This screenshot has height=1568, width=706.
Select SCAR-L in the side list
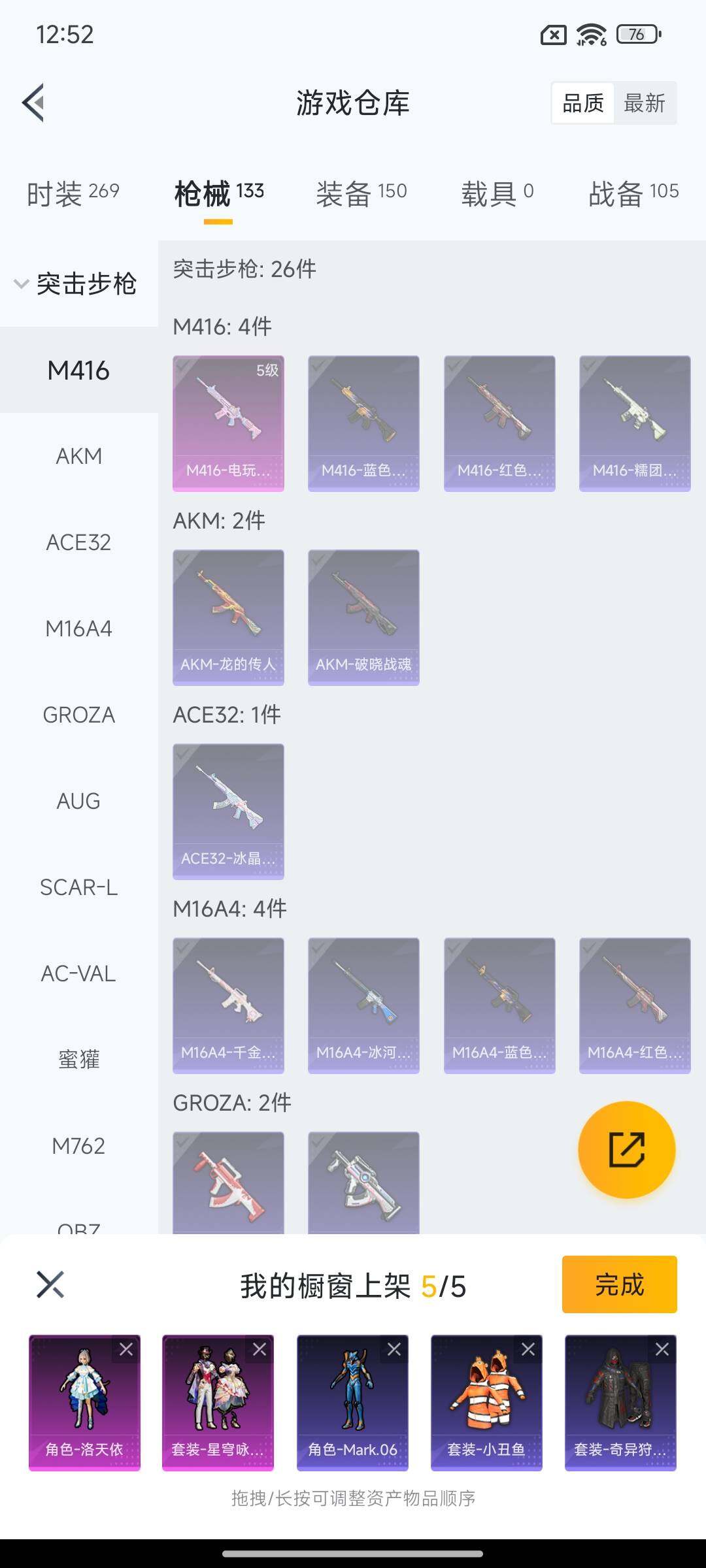point(78,887)
